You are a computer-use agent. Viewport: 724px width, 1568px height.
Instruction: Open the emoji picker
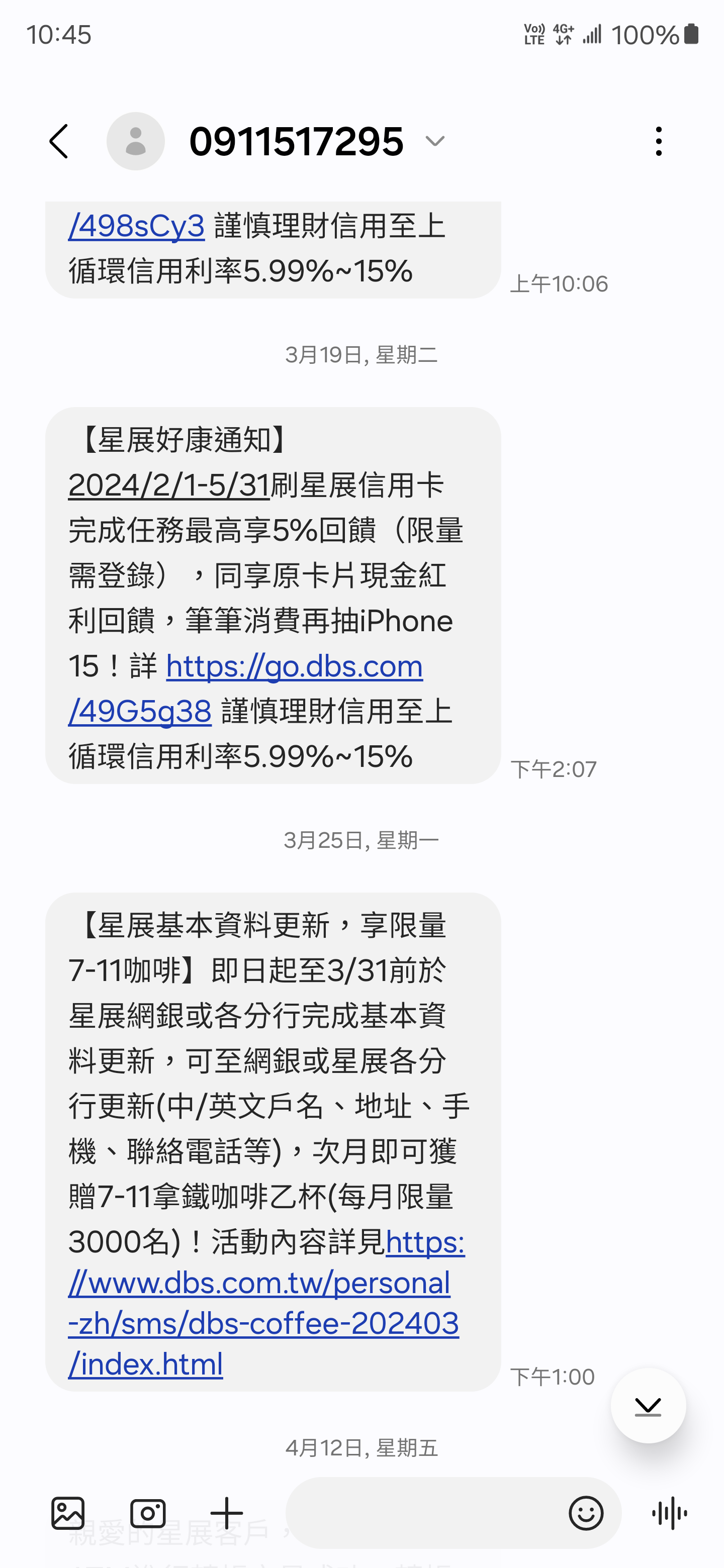pyautogui.click(x=586, y=1513)
